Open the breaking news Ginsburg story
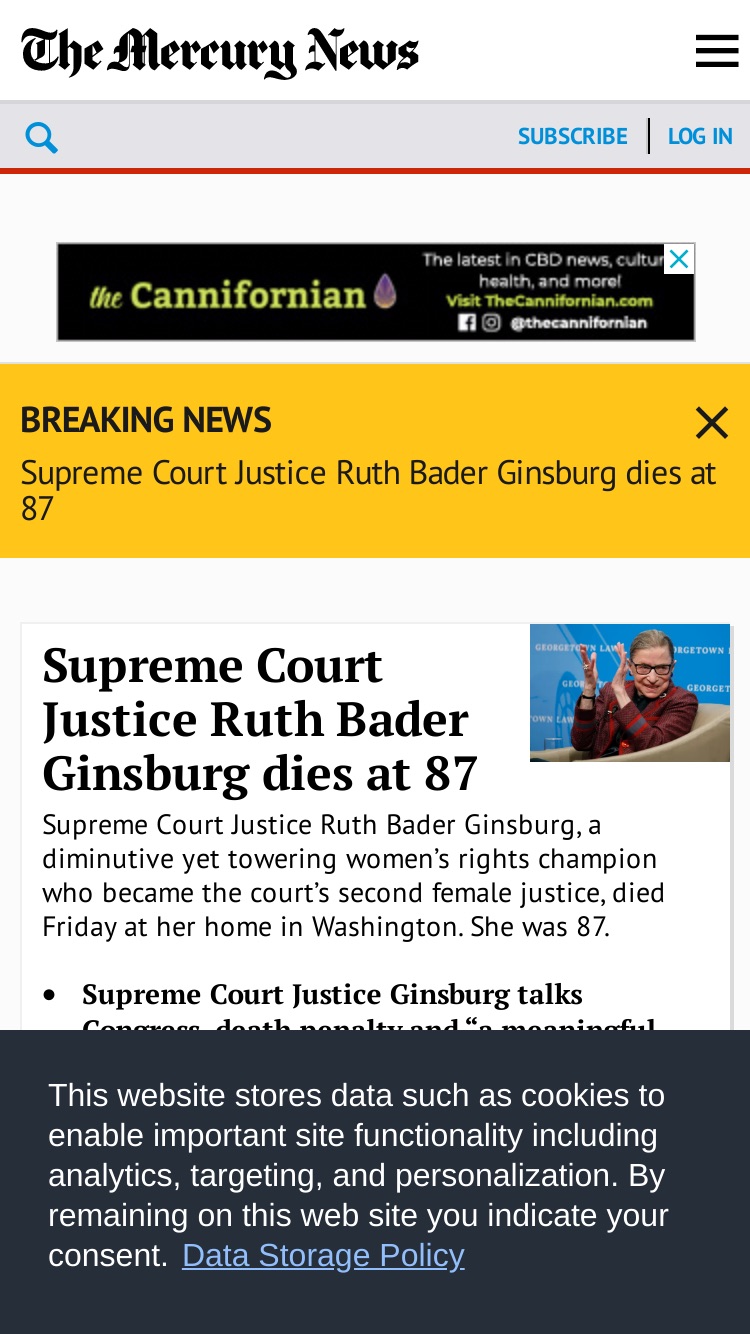Screen dimensions: 750x1334 pos(368,490)
